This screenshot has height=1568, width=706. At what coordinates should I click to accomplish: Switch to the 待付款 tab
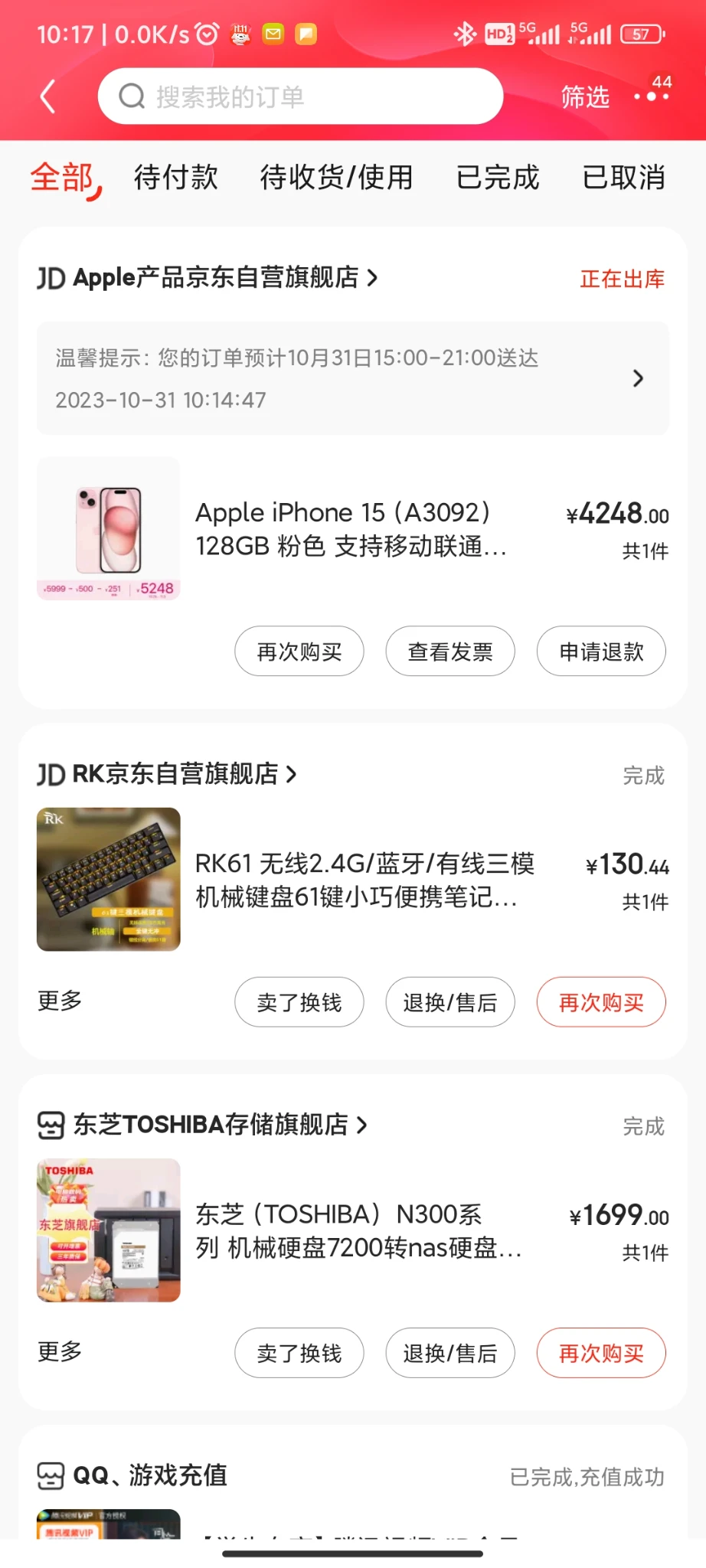pos(176,178)
